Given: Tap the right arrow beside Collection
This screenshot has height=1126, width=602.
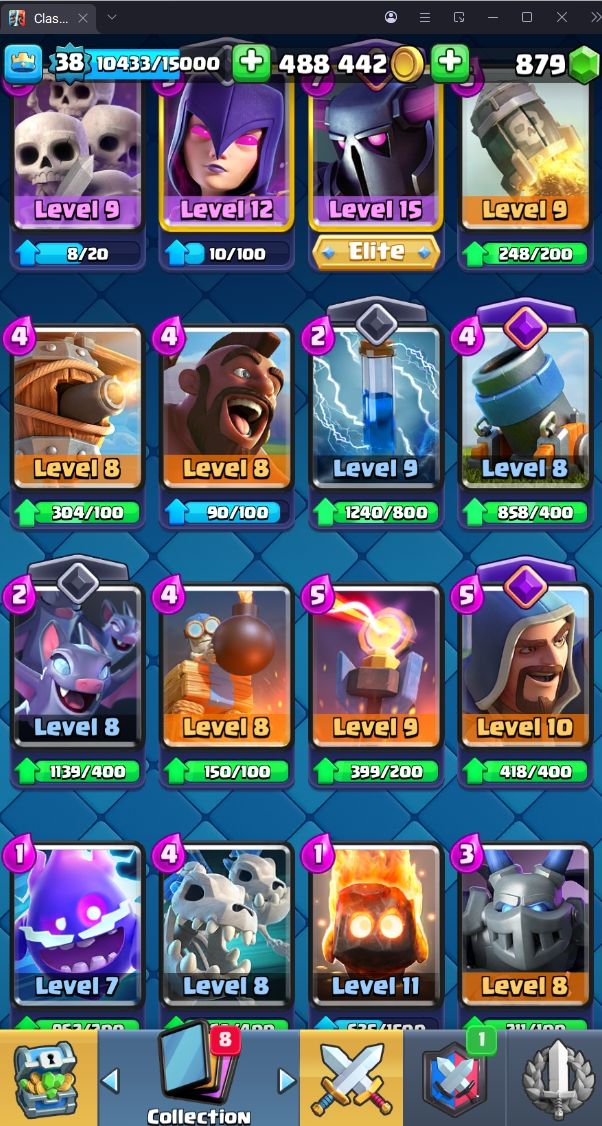Looking at the screenshot, I should click(286, 1080).
